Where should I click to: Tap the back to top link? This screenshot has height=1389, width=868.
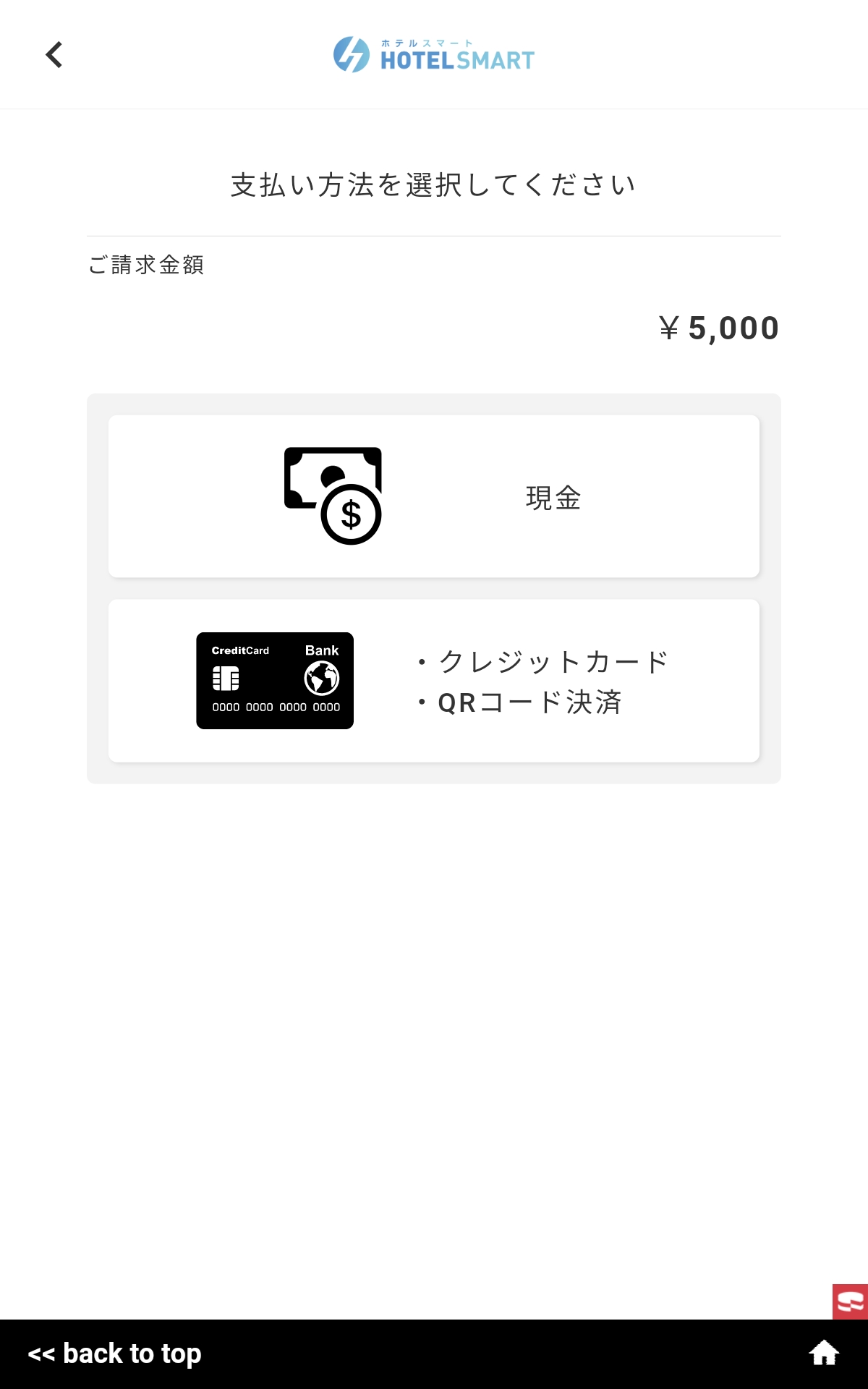pyautogui.click(x=114, y=1354)
